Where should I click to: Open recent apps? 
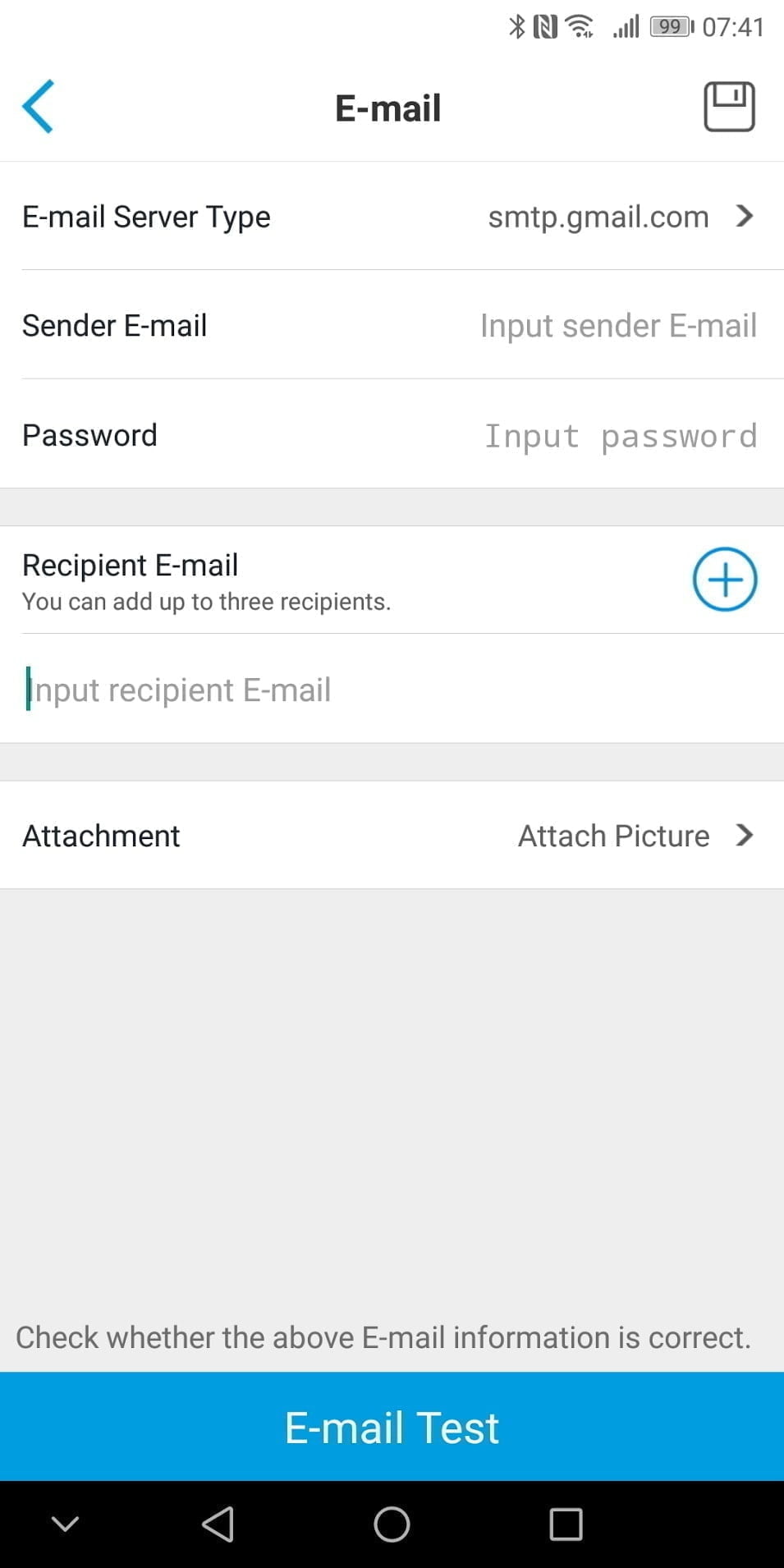point(566,1525)
